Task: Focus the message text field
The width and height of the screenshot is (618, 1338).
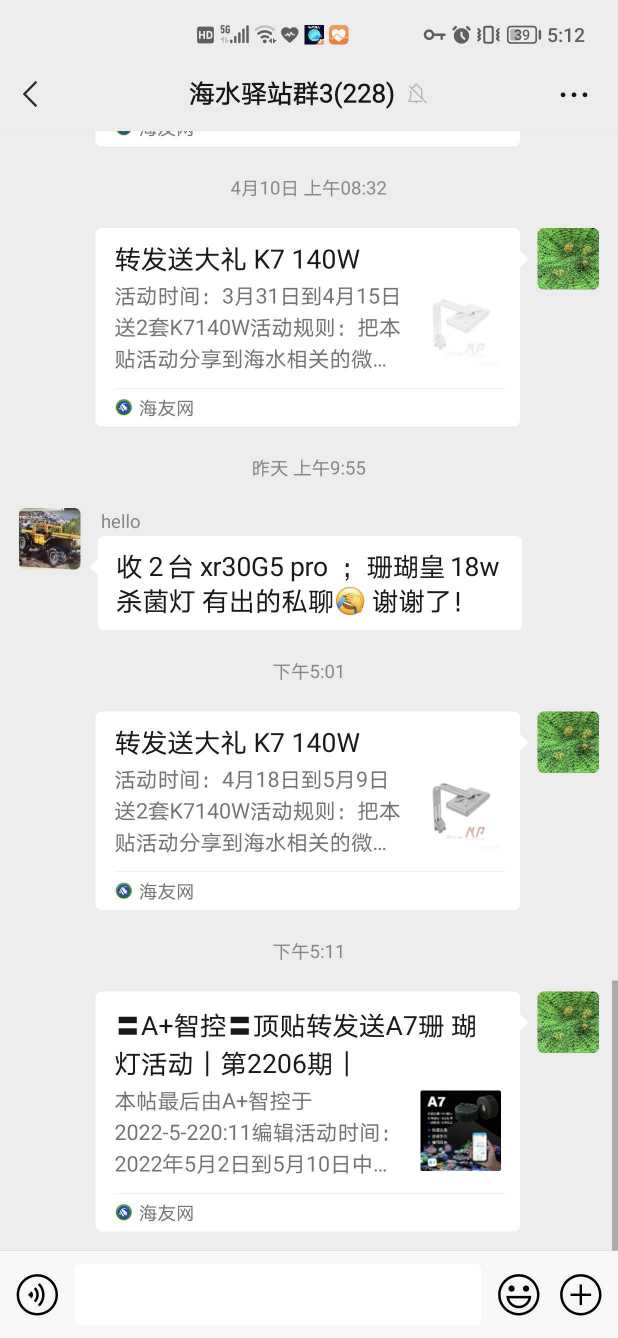Action: 277,1295
